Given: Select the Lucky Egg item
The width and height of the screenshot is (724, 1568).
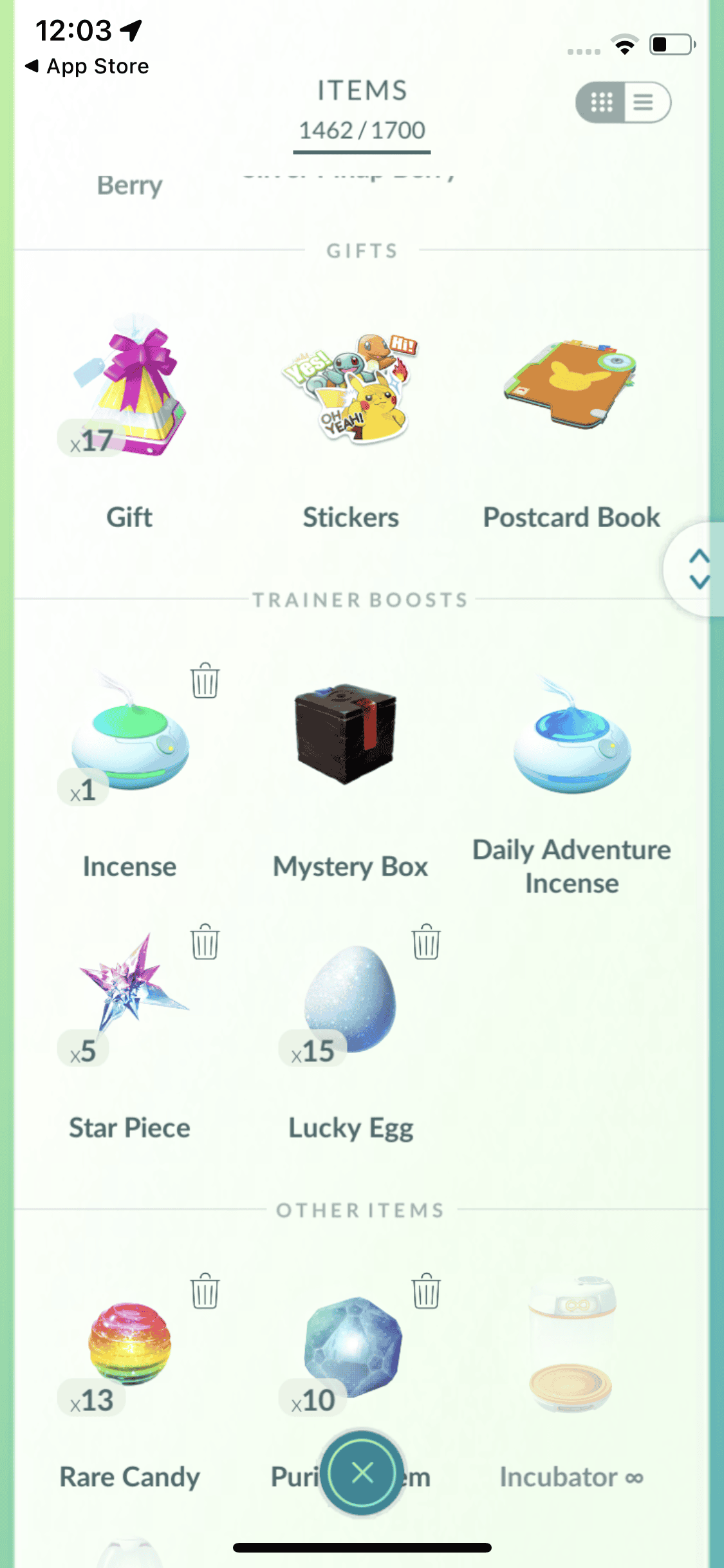Looking at the screenshot, I should click(x=351, y=998).
